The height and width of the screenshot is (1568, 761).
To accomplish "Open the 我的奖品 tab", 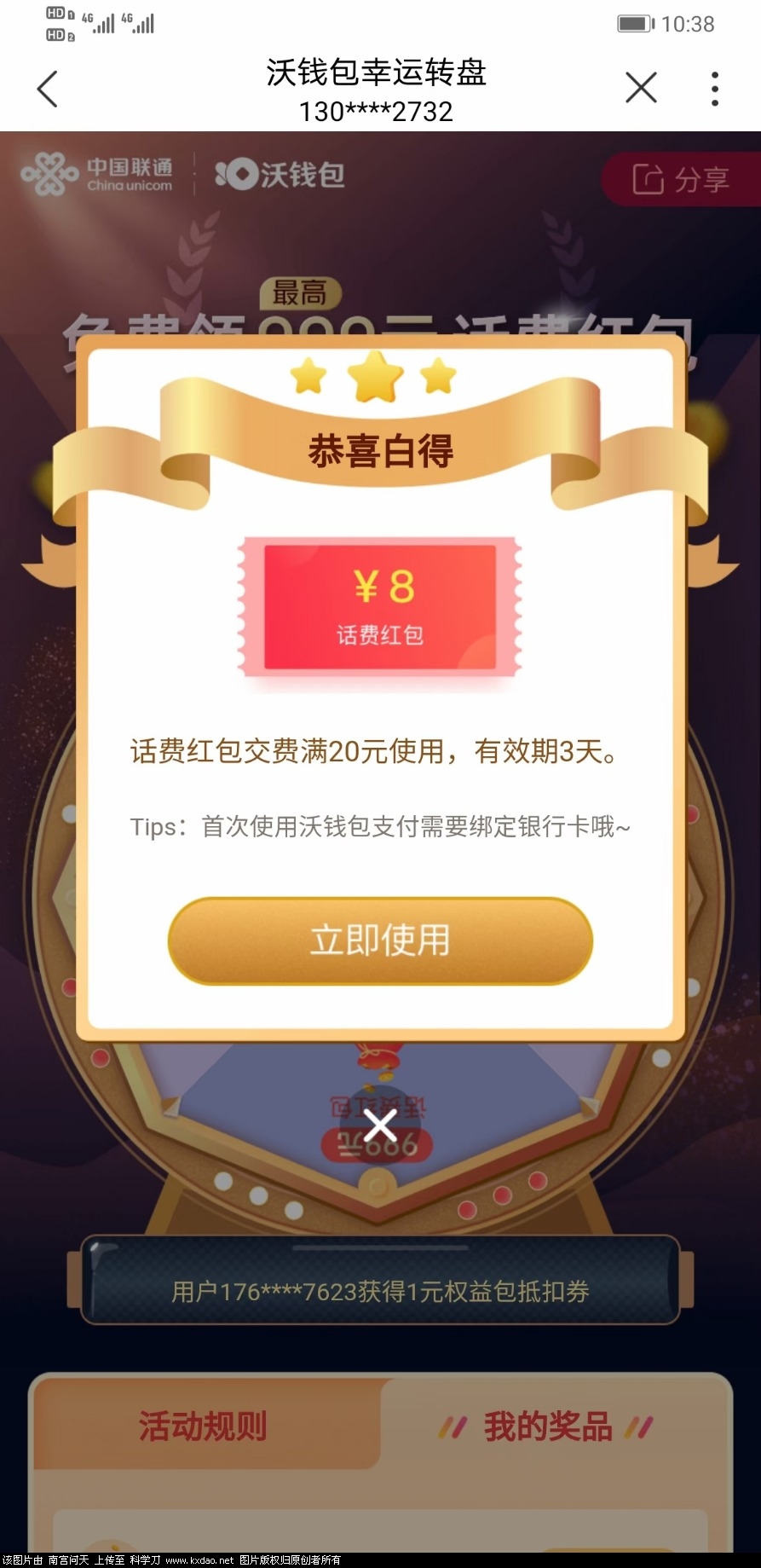I will pyautogui.click(x=547, y=1426).
